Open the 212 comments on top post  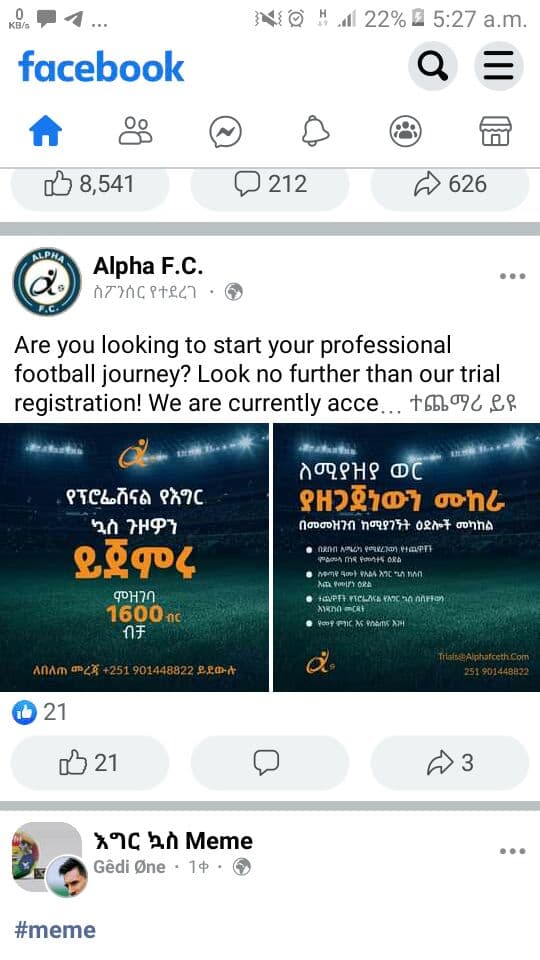tap(270, 186)
